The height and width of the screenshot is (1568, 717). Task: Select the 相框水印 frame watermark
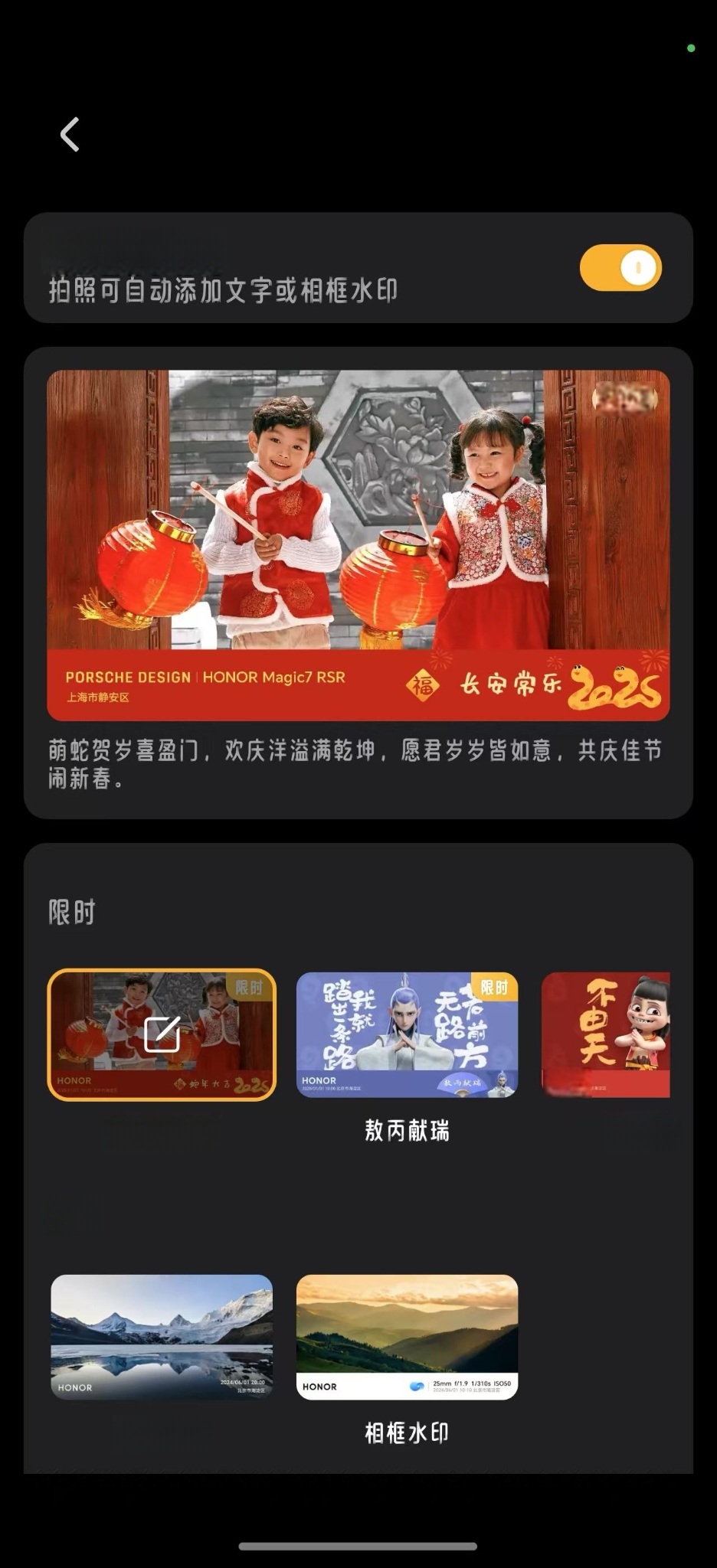click(407, 1337)
